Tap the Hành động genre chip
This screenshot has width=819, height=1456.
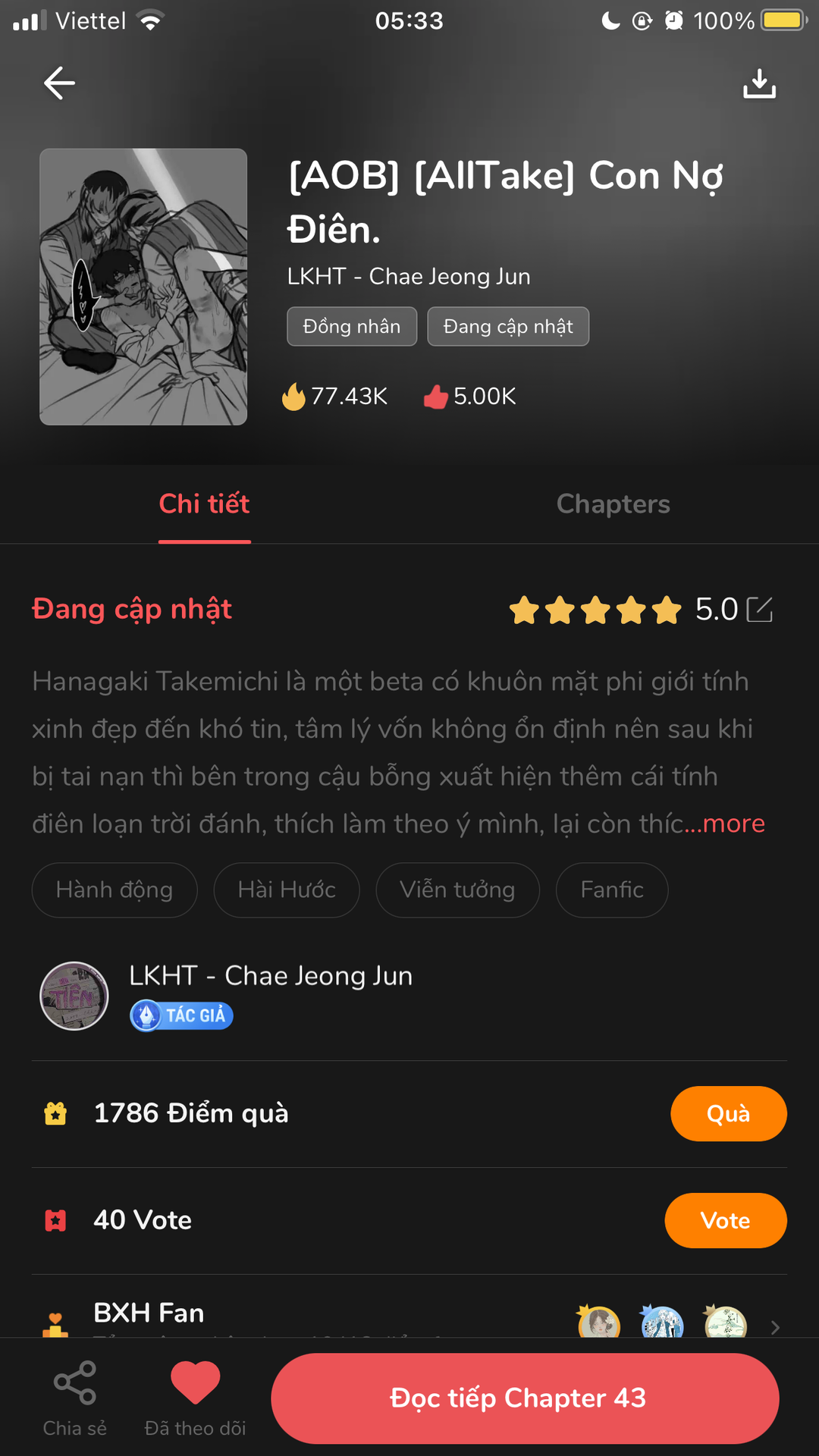[115, 890]
